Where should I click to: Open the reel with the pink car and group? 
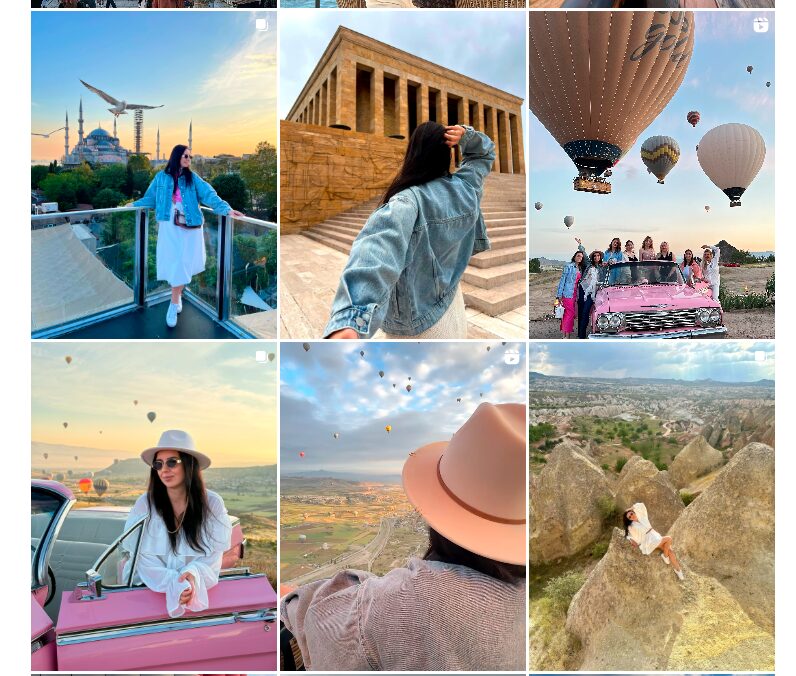[651, 175]
